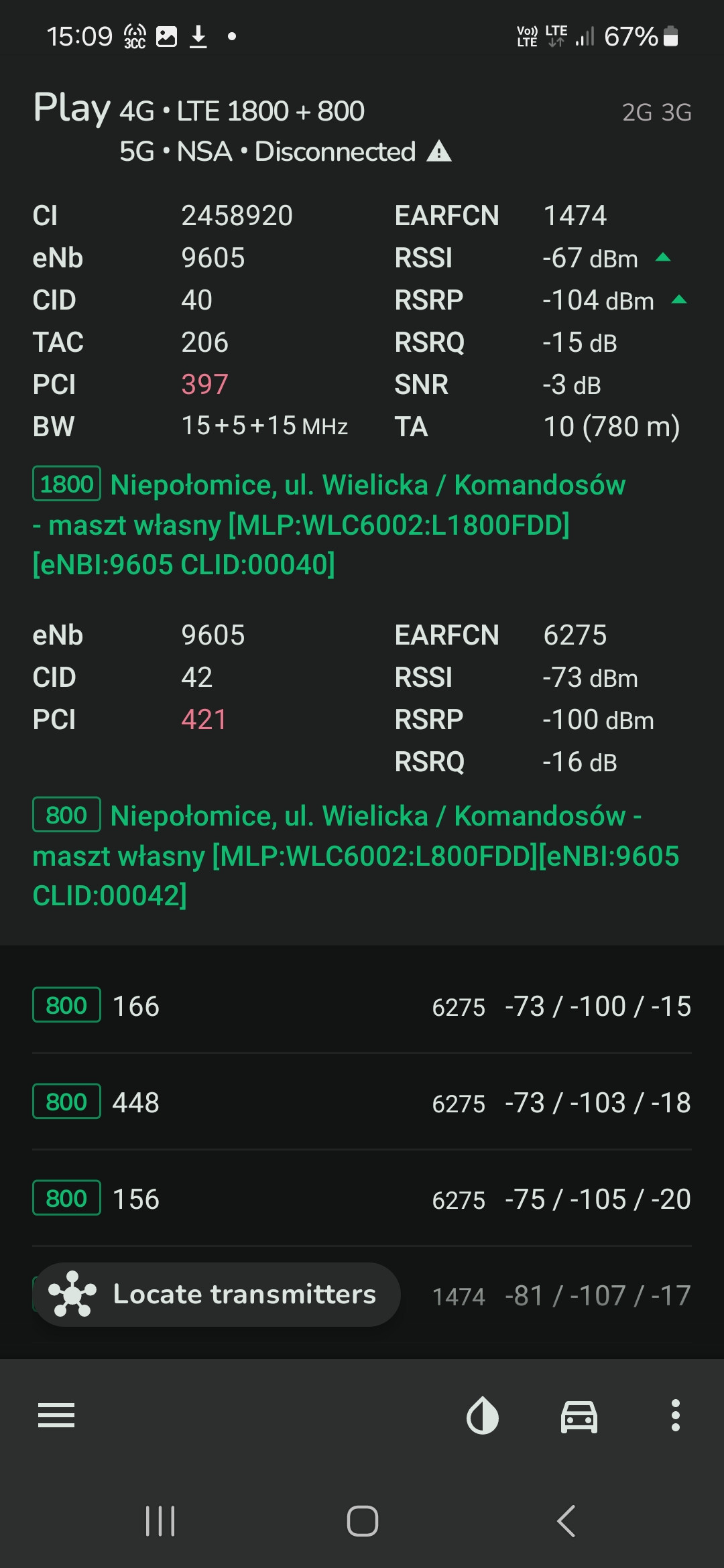This screenshot has width=724, height=1568.
Task: Toggle the 2G network mode
Action: click(636, 113)
